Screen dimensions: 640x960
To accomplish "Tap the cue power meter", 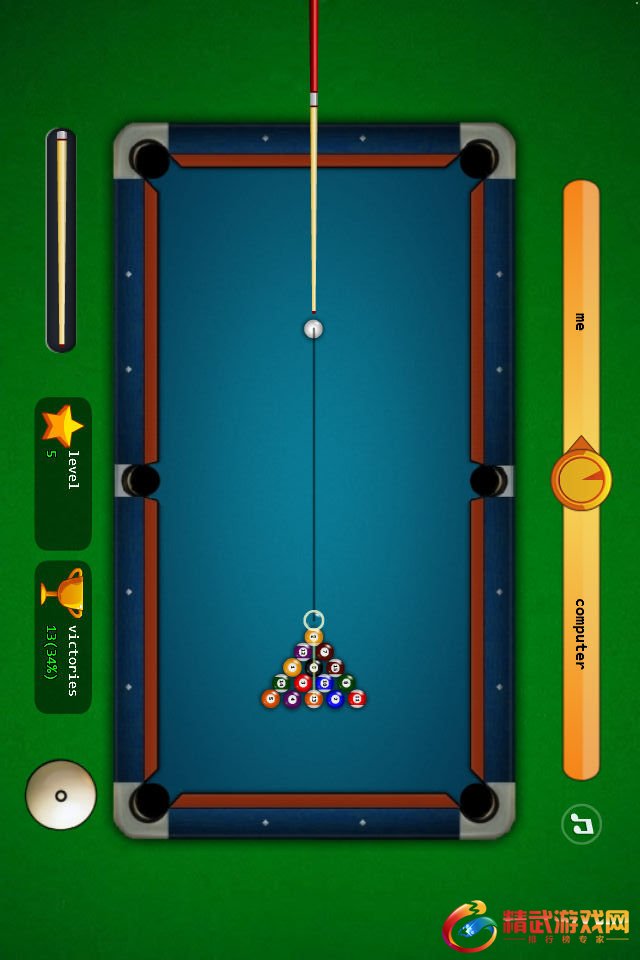I will (61, 240).
